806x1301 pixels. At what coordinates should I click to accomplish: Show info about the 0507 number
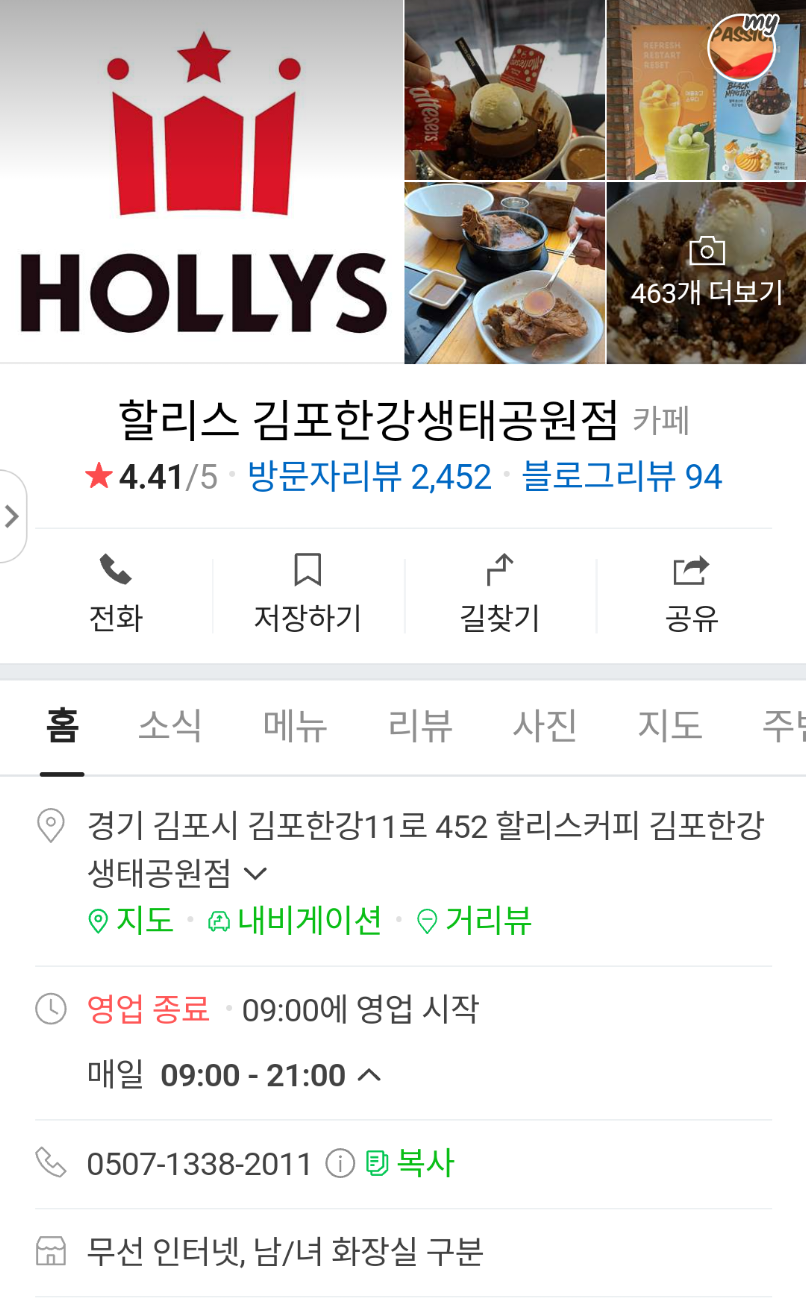pos(340,1164)
